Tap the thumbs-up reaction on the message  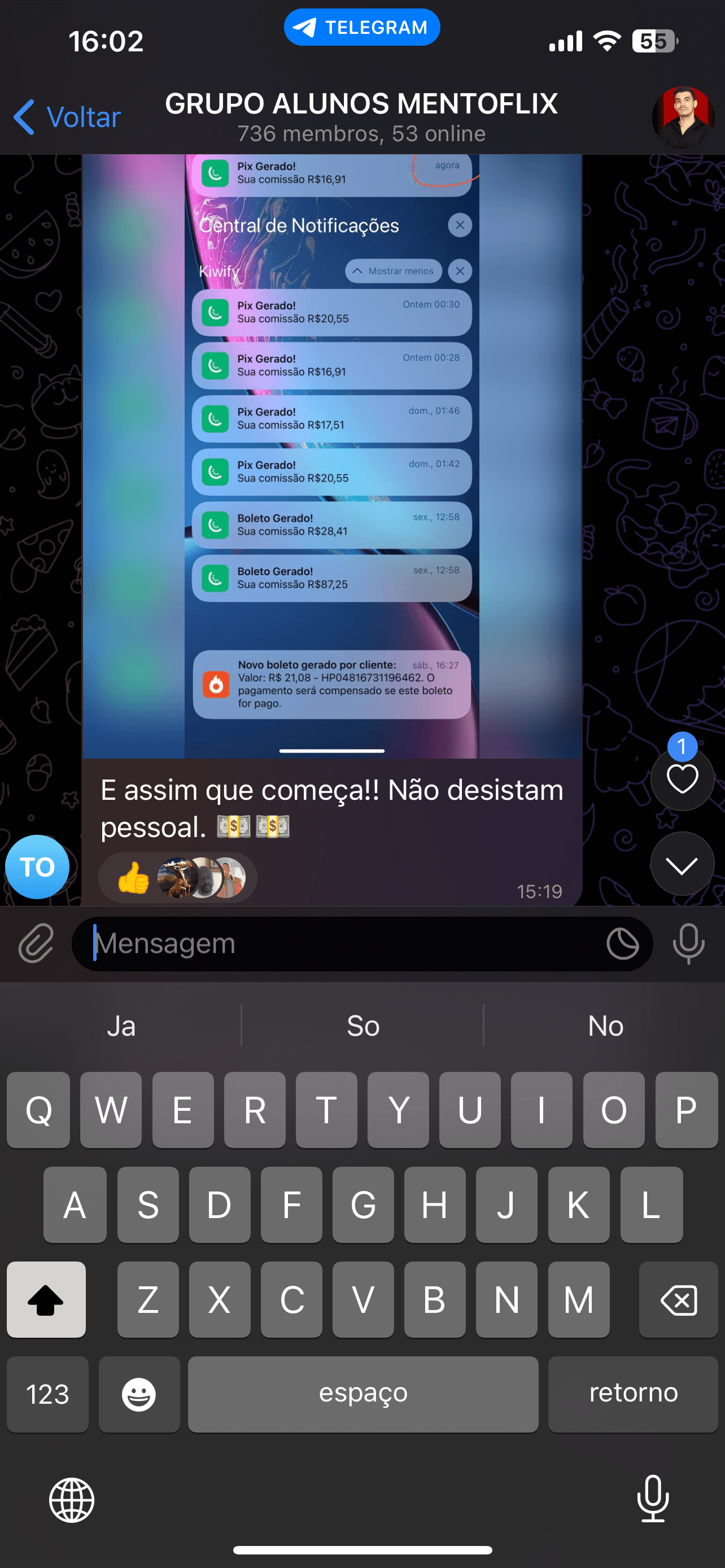coord(134,878)
